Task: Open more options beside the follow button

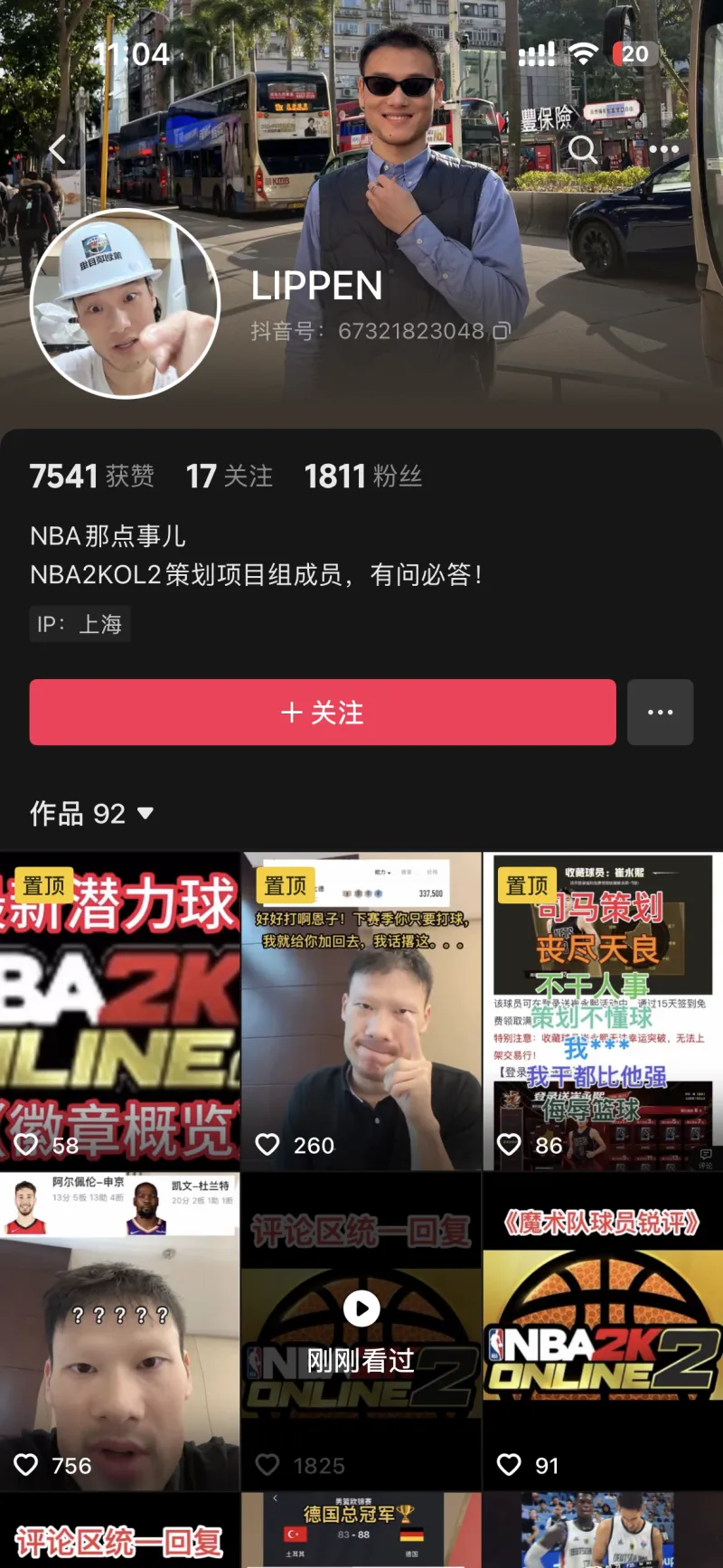Action: 660,713
